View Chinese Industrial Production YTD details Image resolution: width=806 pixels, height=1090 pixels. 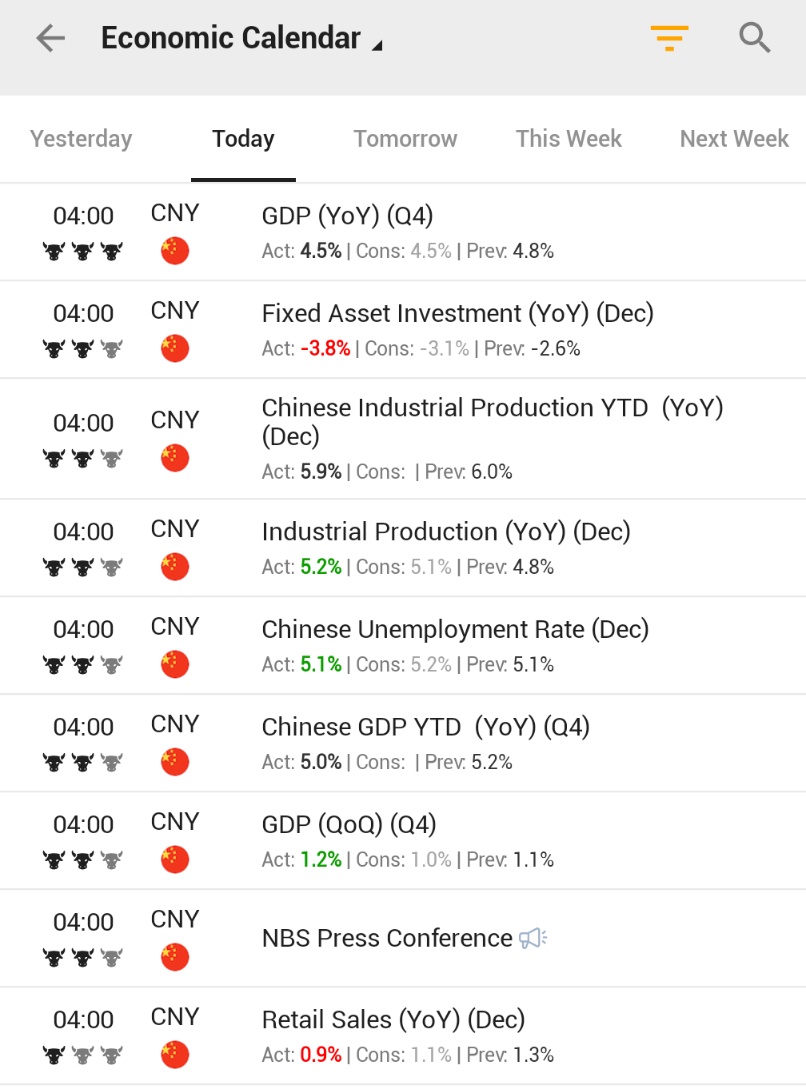point(491,421)
